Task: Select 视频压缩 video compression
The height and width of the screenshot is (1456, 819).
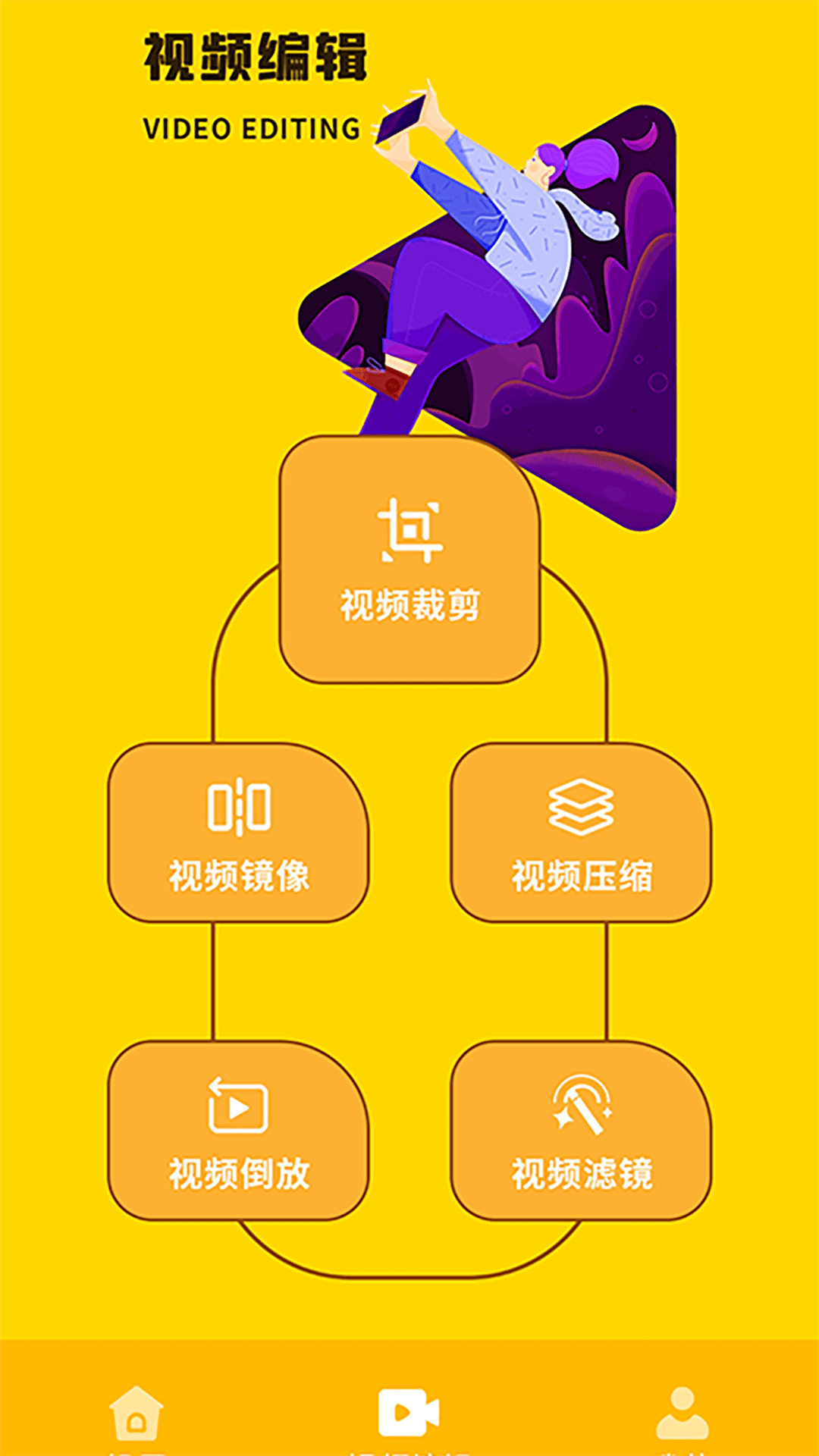Action: tap(581, 833)
